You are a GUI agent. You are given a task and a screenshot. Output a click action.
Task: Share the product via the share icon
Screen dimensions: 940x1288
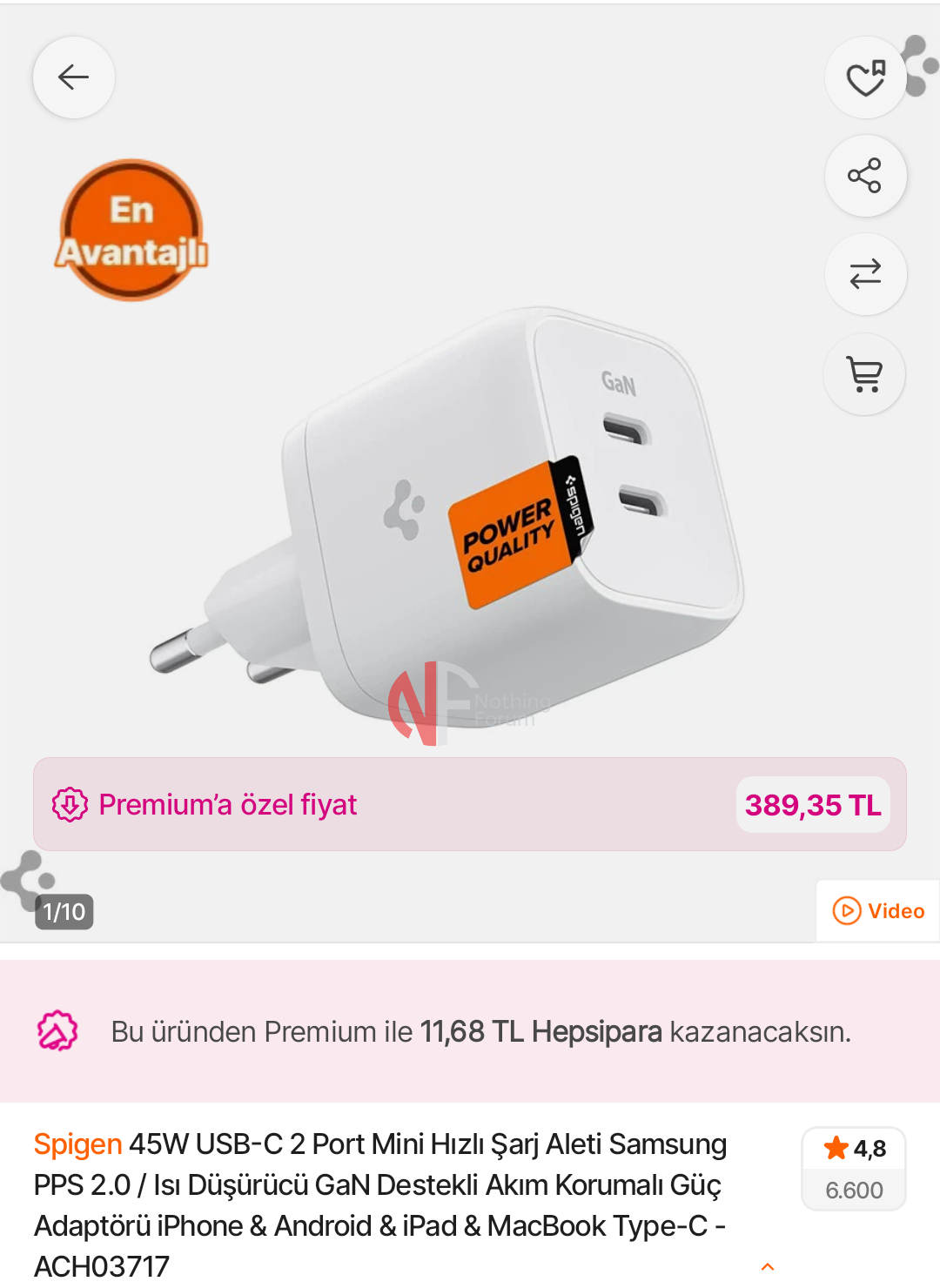[x=865, y=175]
